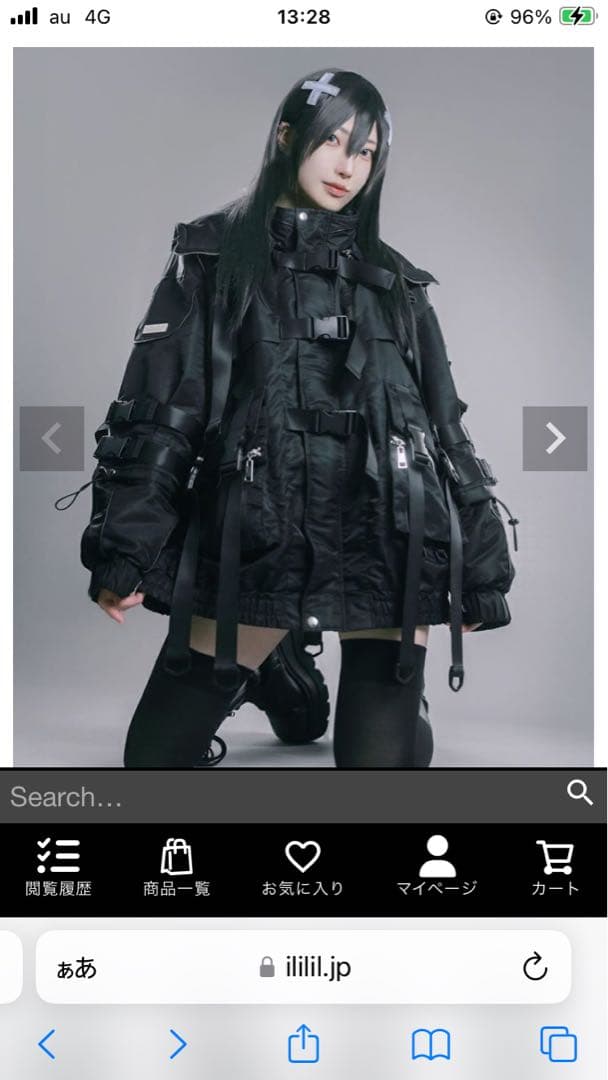This screenshot has height=1080, width=608.
Task: Open 閲覧履歴 browsing history
Action: pos(58,868)
